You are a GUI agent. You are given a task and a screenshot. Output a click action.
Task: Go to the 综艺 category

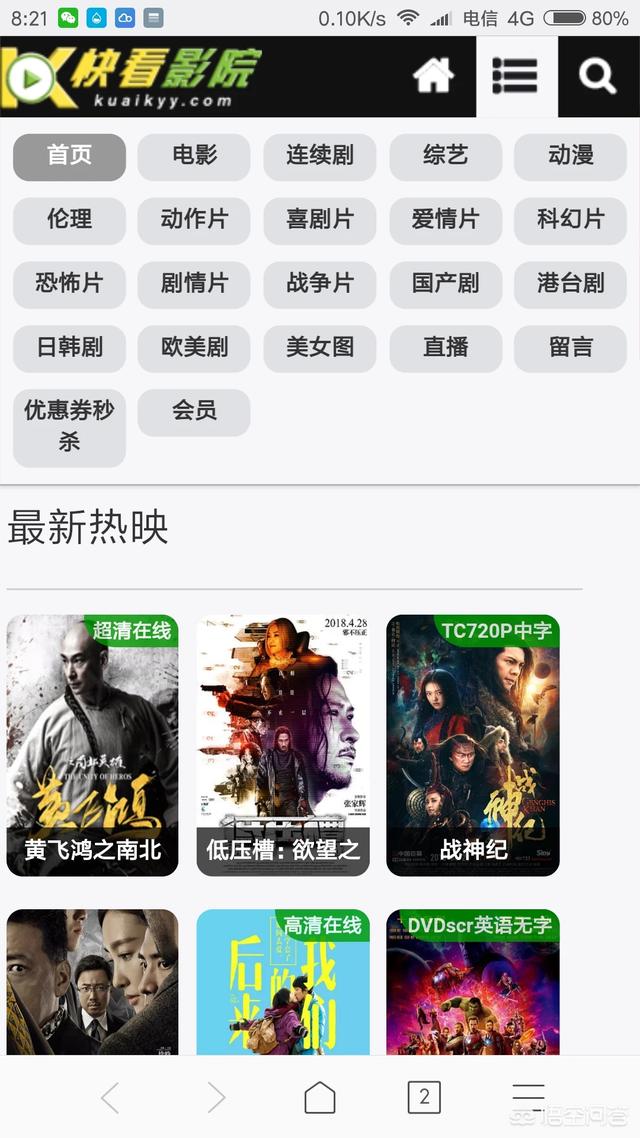point(445,156)
